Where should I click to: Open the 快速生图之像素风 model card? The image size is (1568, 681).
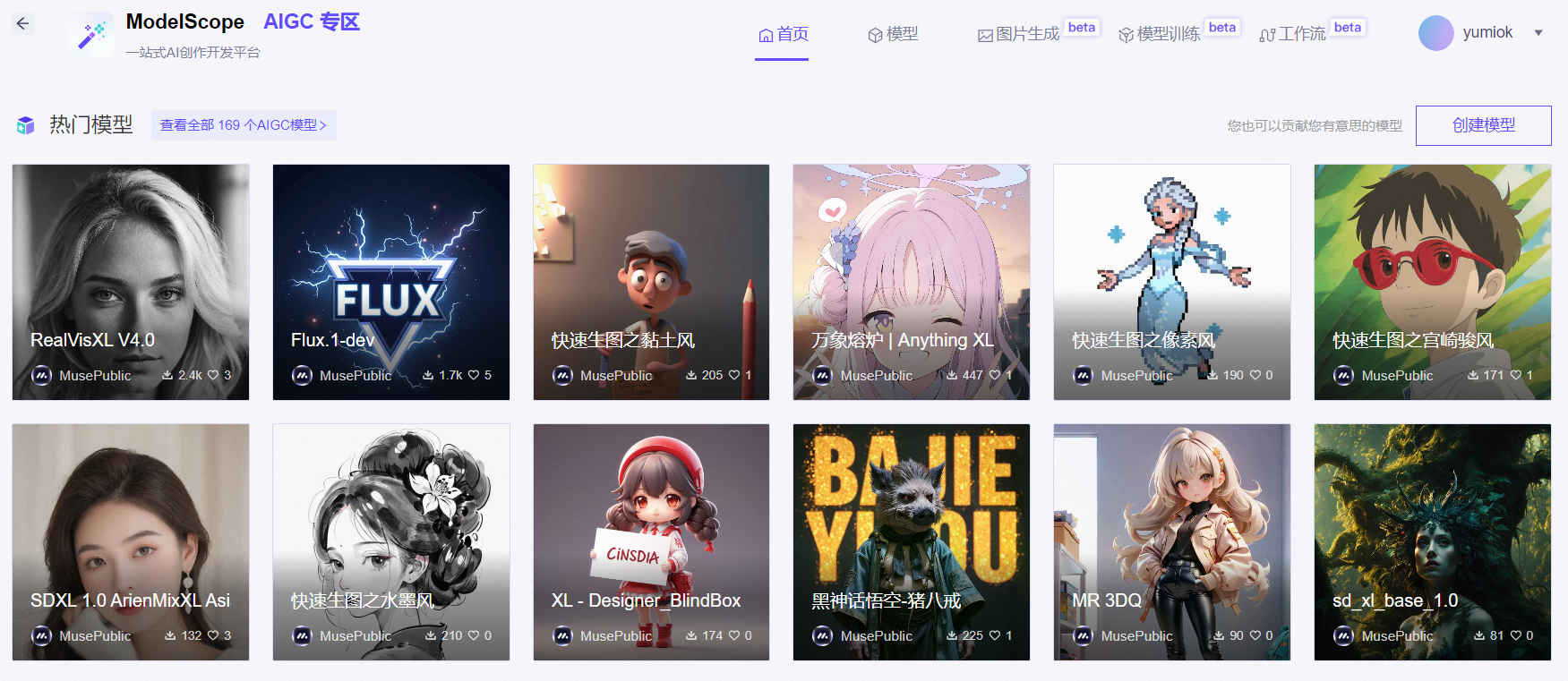1171,282
